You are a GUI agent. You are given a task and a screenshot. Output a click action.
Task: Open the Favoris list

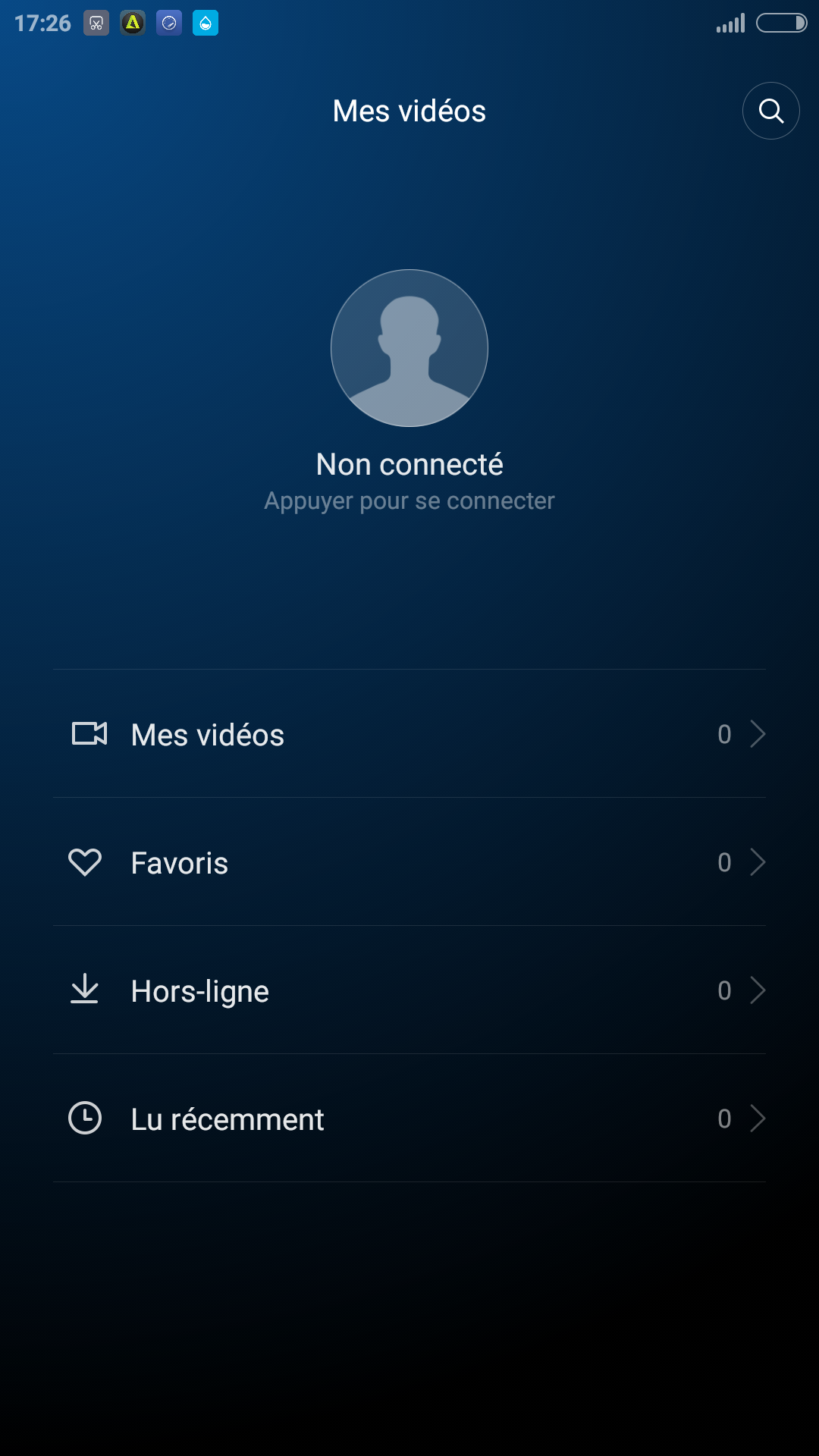[409, 862]
